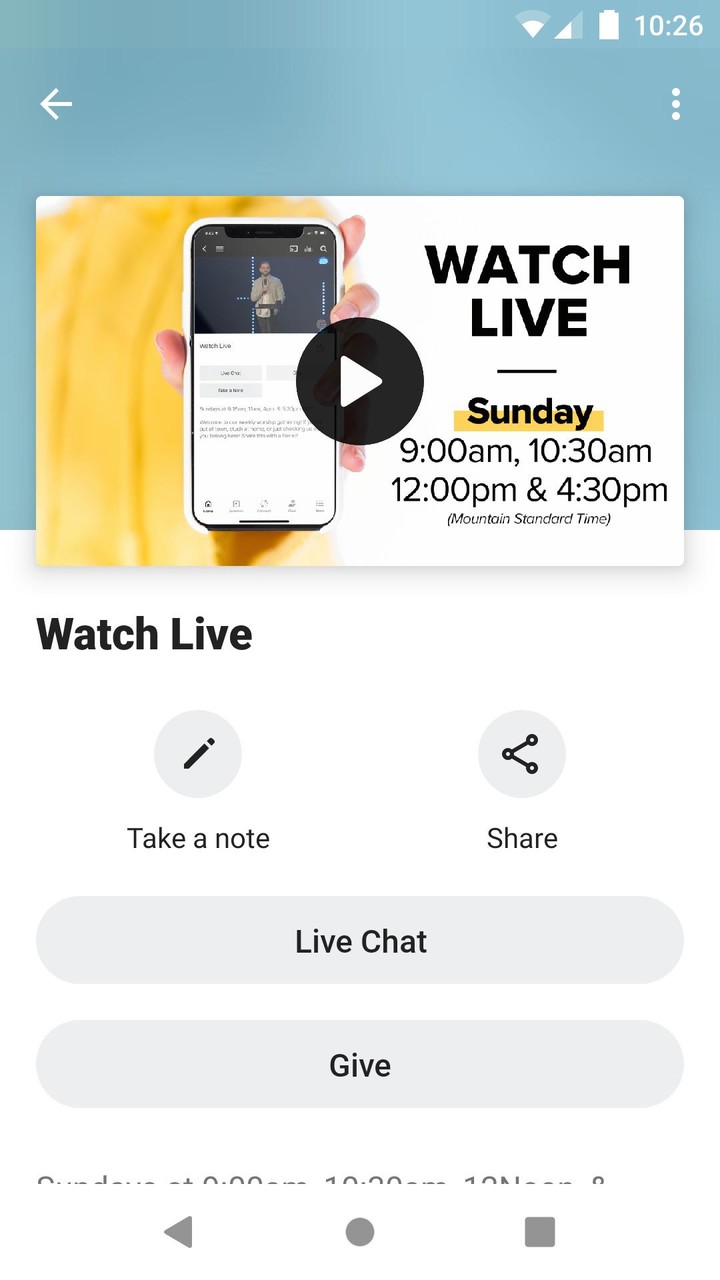Tap the Give button
Image resolution: width=720 pixels, height=1280 pixels.
click(x=360, y=1065)
